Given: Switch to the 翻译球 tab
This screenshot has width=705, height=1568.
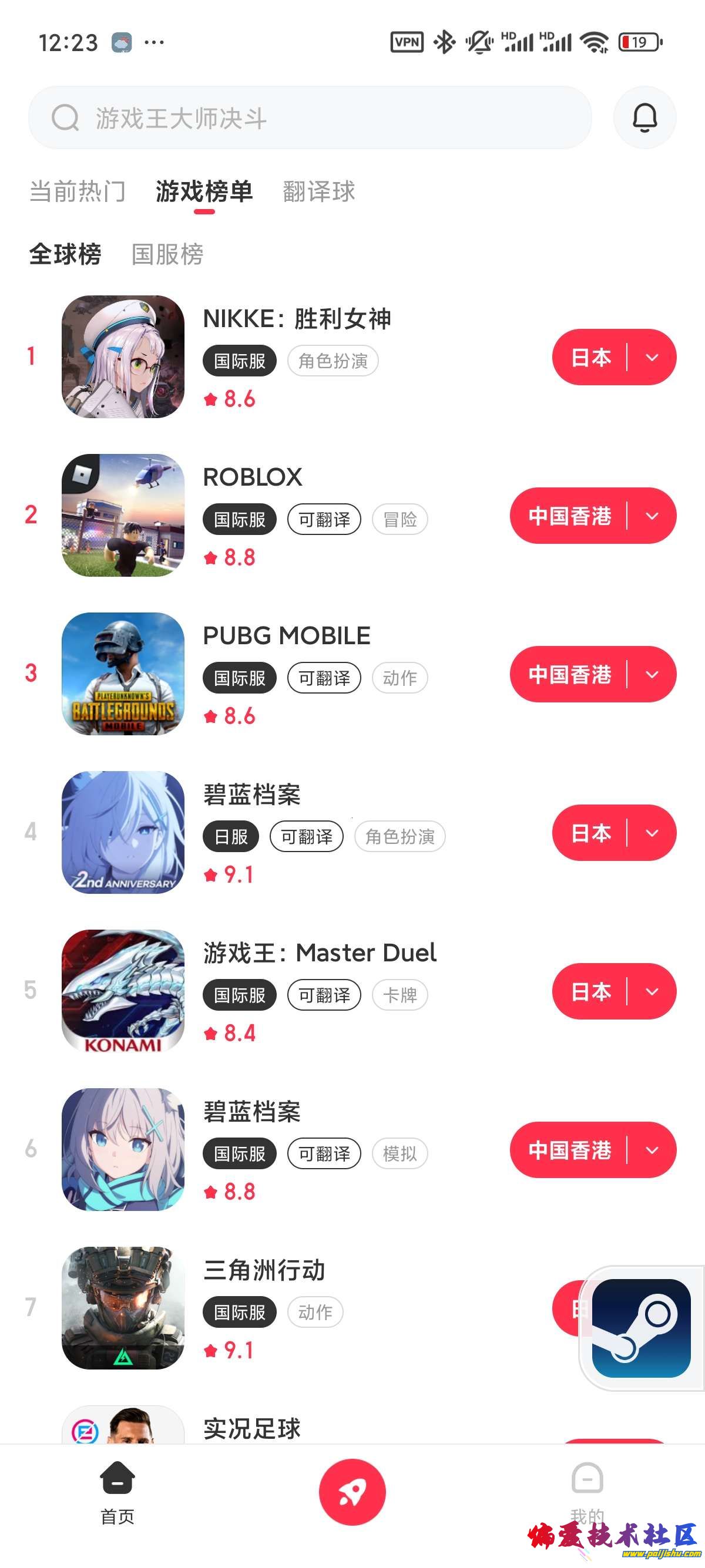Looking at the screenshot, I should (318, 191).
